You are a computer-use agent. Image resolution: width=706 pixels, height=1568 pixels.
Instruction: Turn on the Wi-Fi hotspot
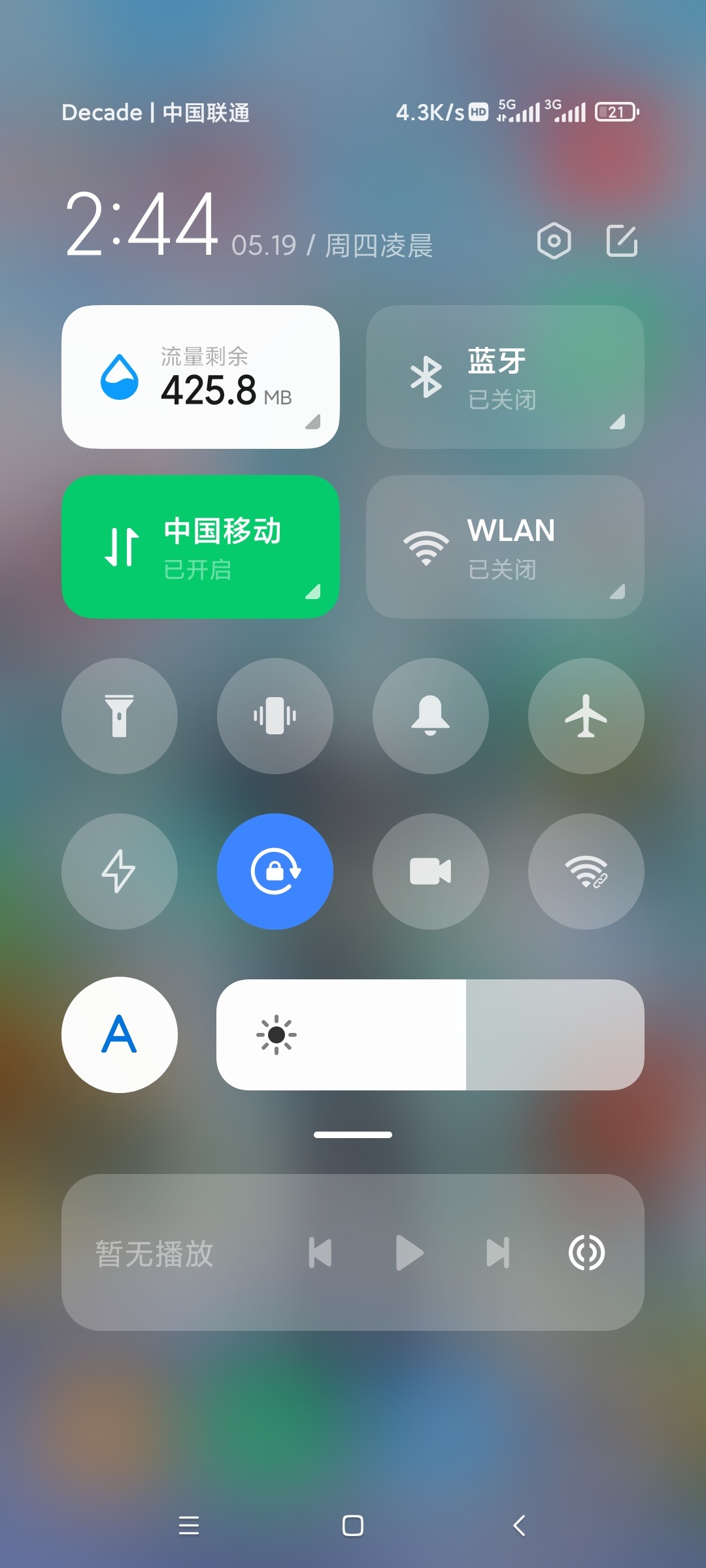586,872
